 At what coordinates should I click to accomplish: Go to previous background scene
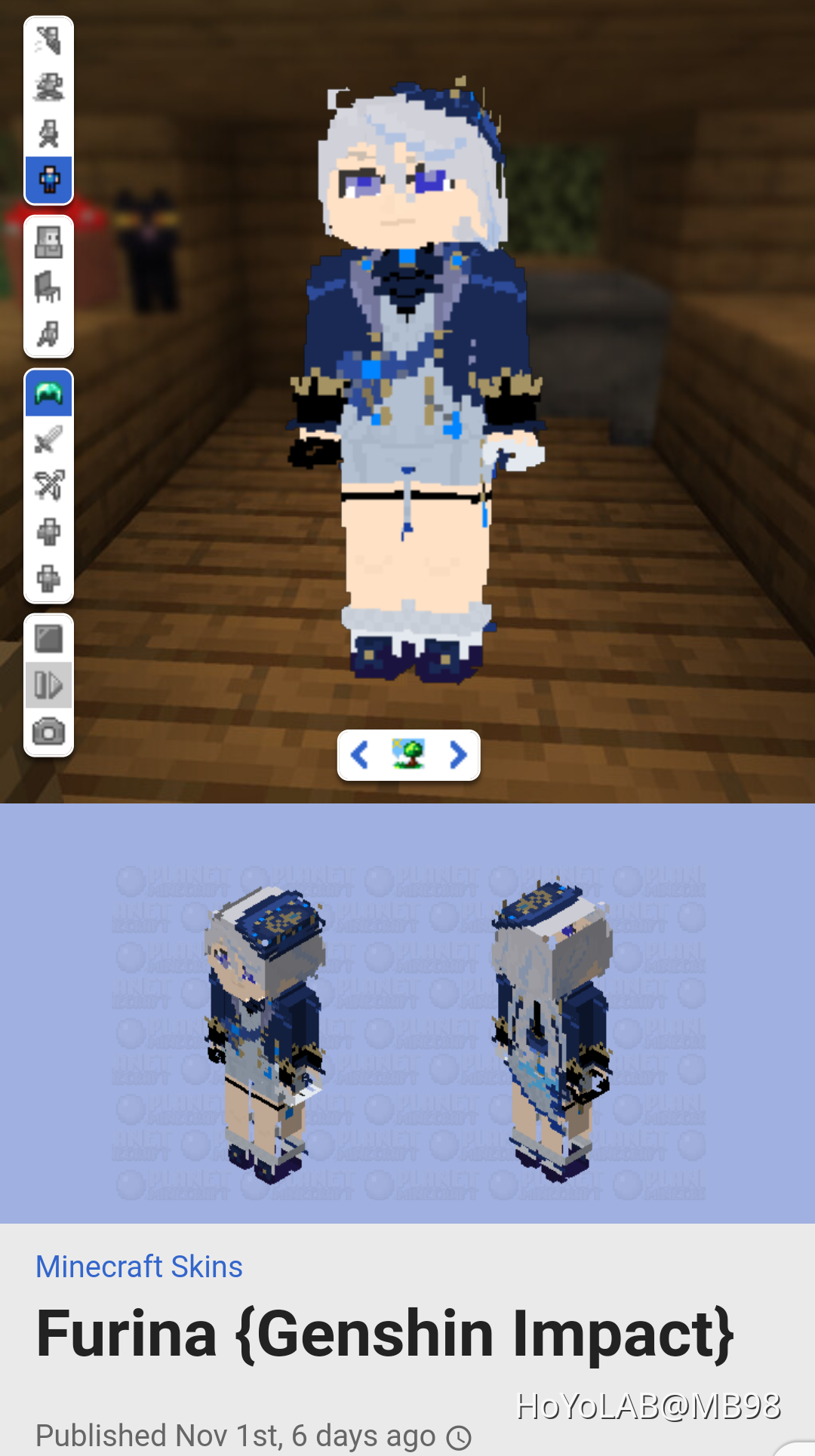[360, 754]
